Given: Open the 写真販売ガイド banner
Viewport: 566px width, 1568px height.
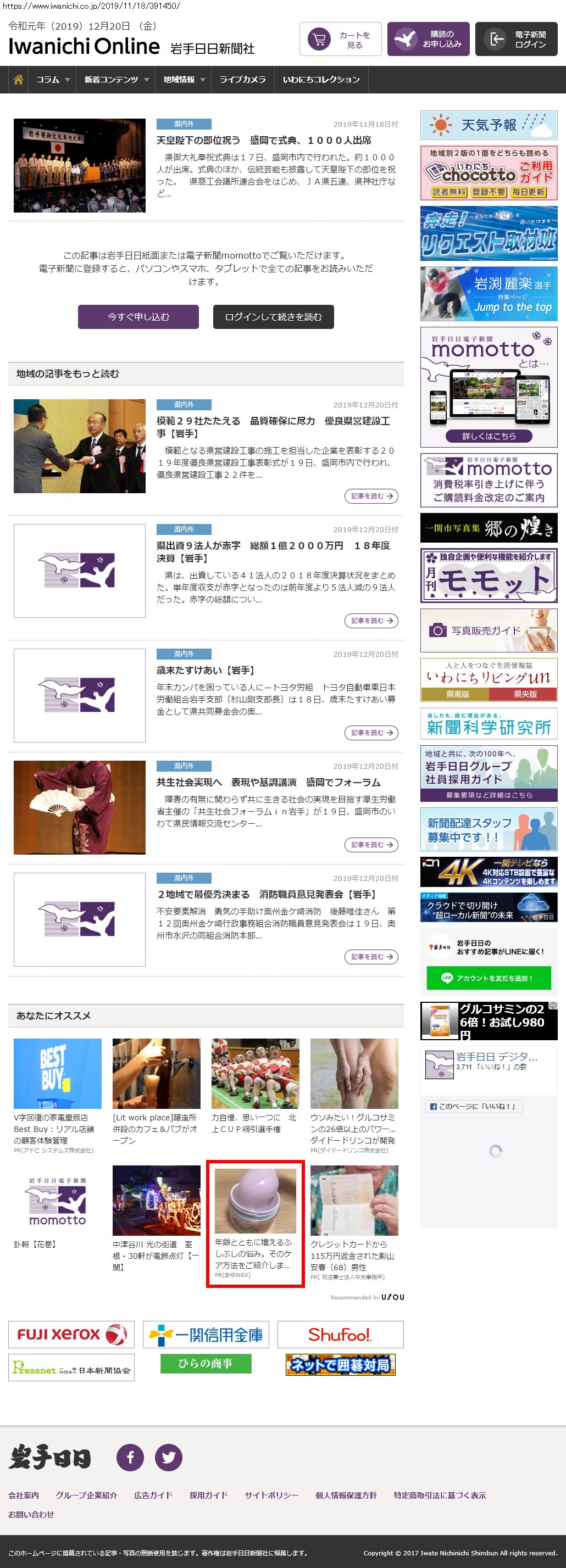Looking at the screenshot, I should pos(489,630).
